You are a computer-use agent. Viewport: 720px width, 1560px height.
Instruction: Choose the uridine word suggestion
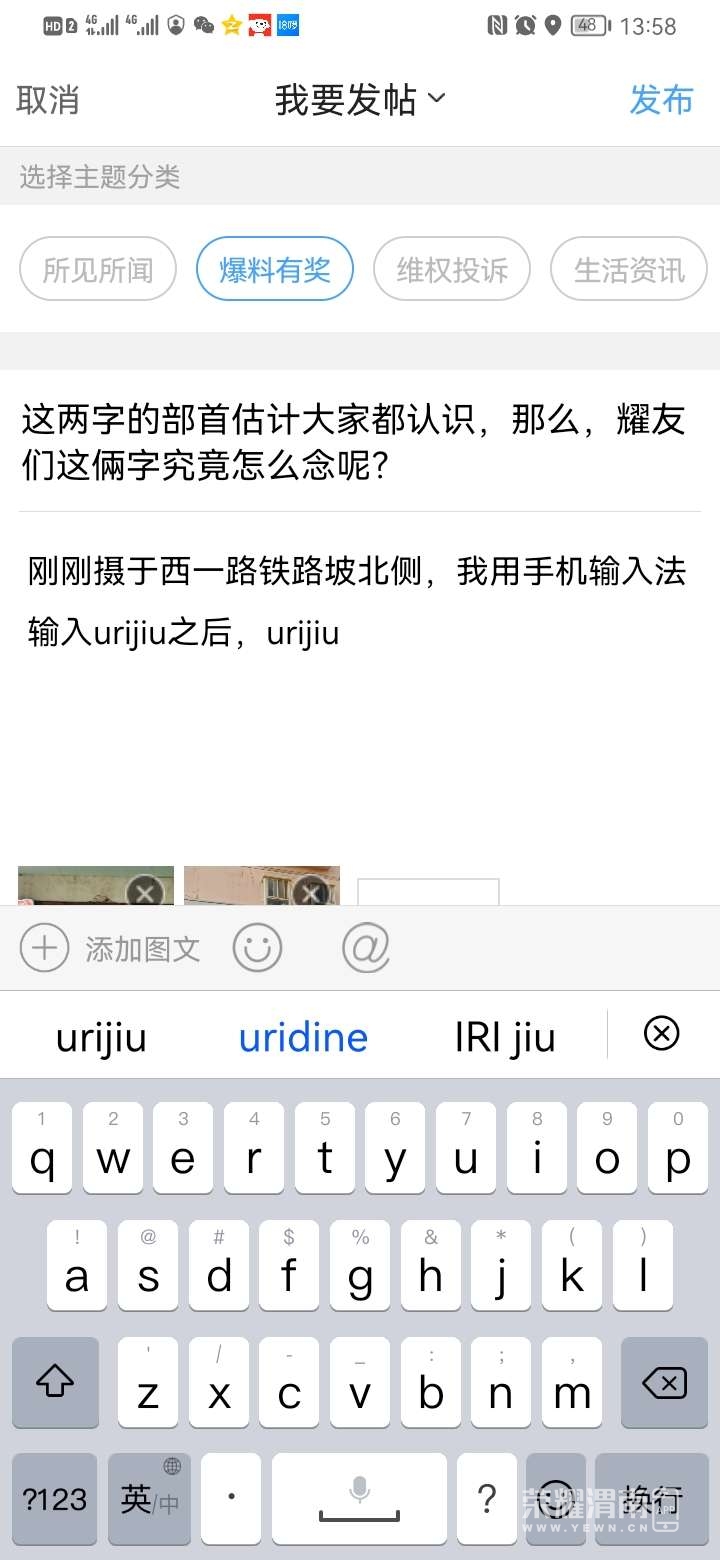tap(302, 1036)
